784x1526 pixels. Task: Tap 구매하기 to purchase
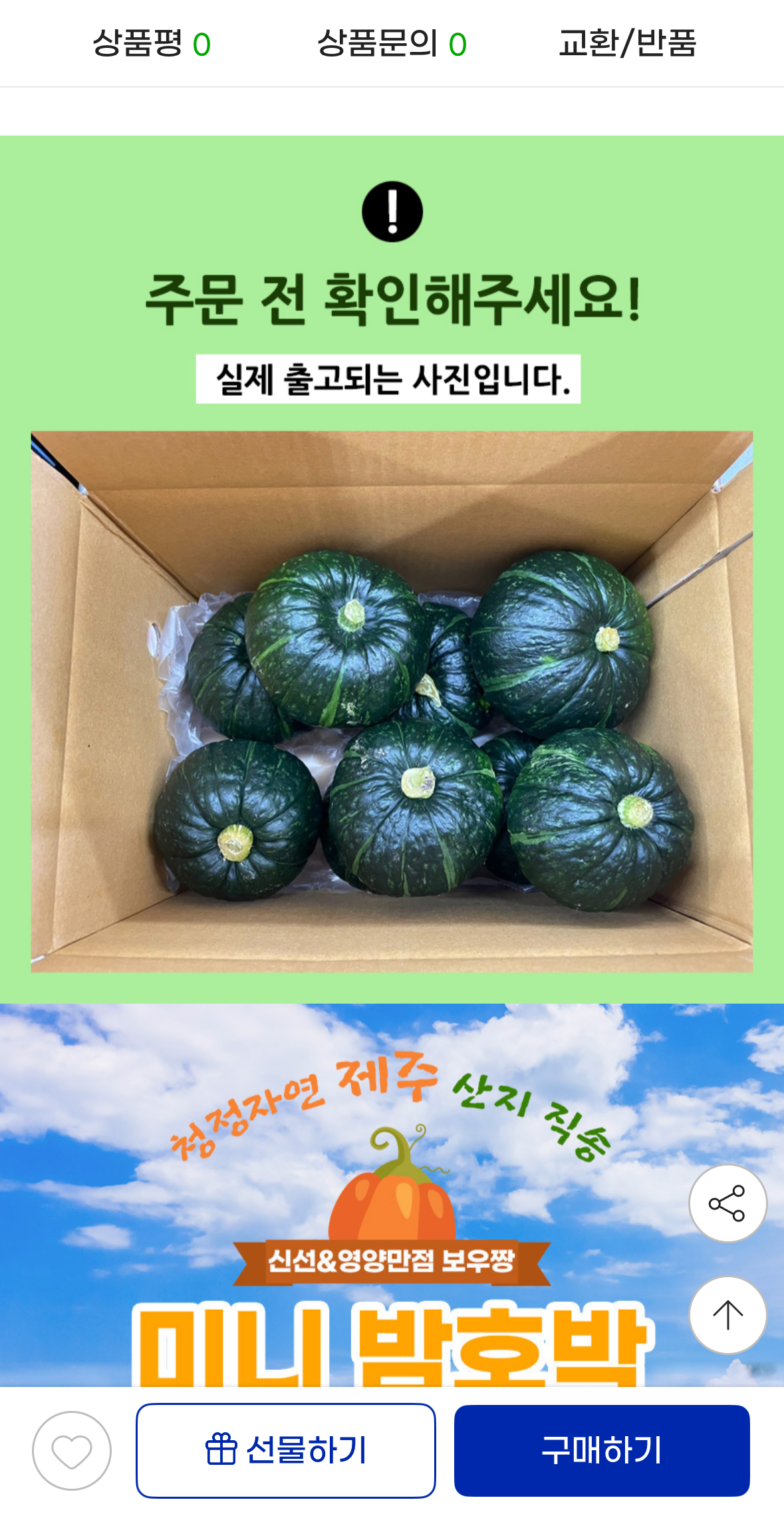601,1451
